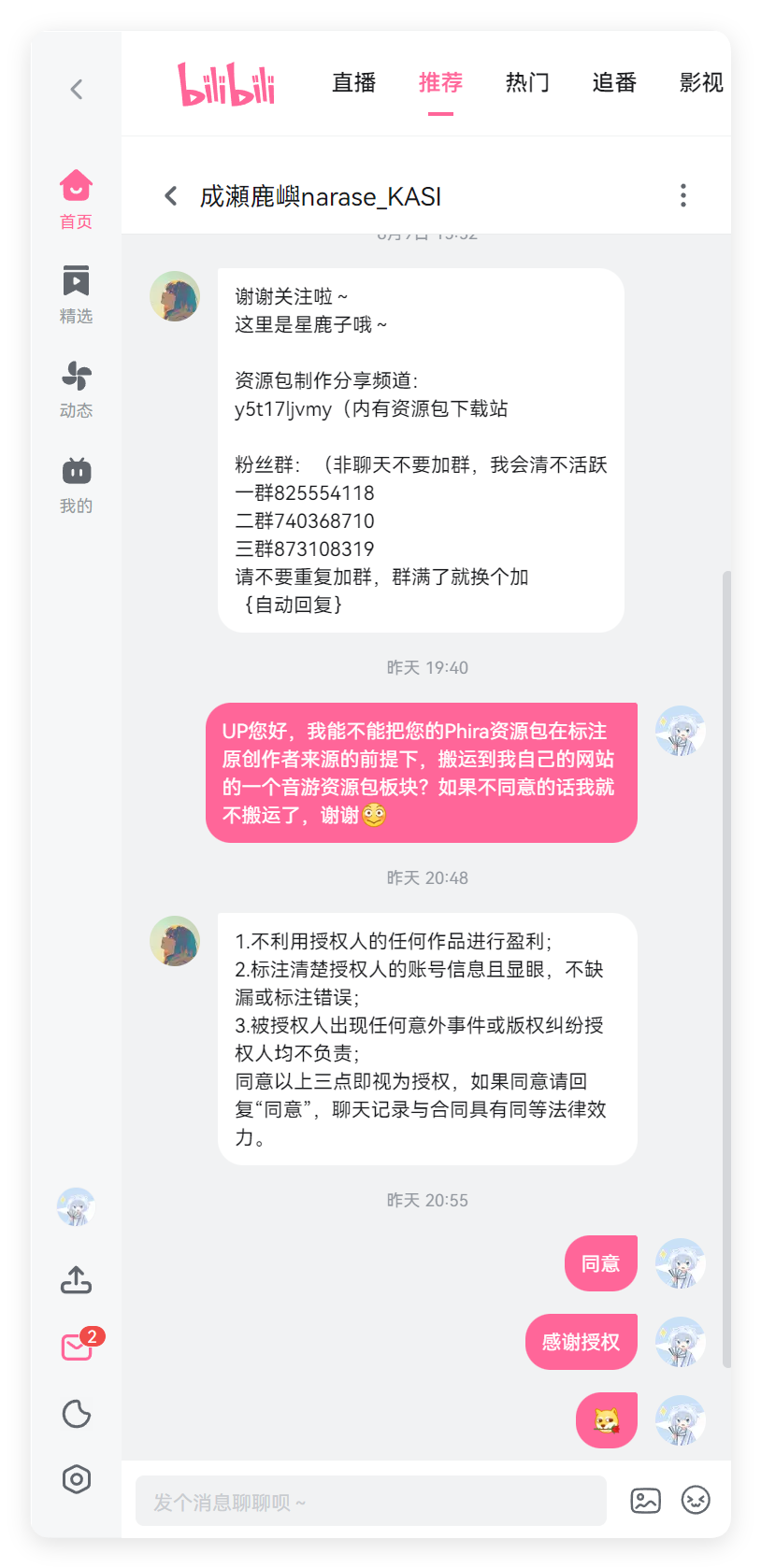Open the chat overflow menu

click(683, 195)
